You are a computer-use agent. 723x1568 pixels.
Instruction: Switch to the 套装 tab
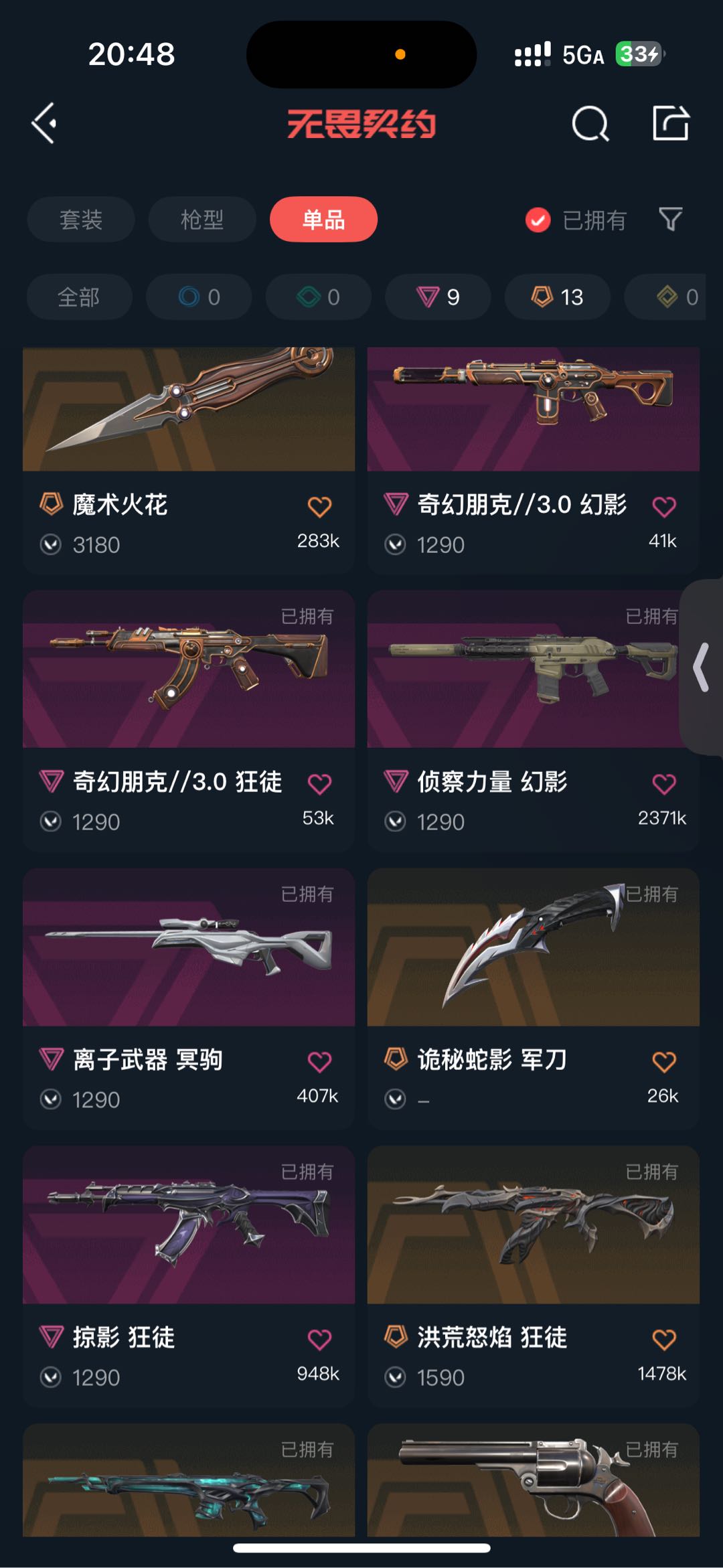click(x=81, y=220)
